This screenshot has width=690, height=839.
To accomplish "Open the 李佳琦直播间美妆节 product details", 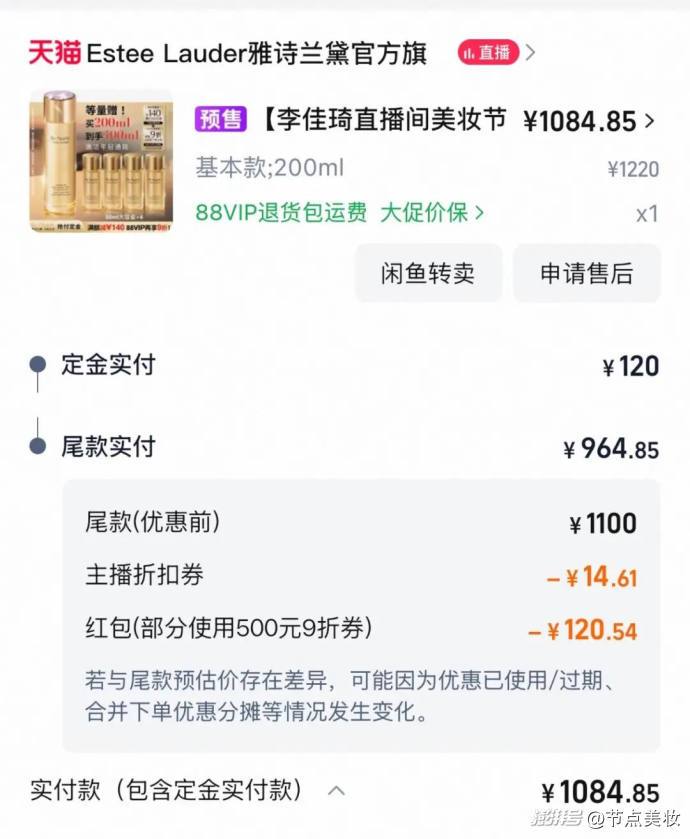I will [x=384, y=121].
